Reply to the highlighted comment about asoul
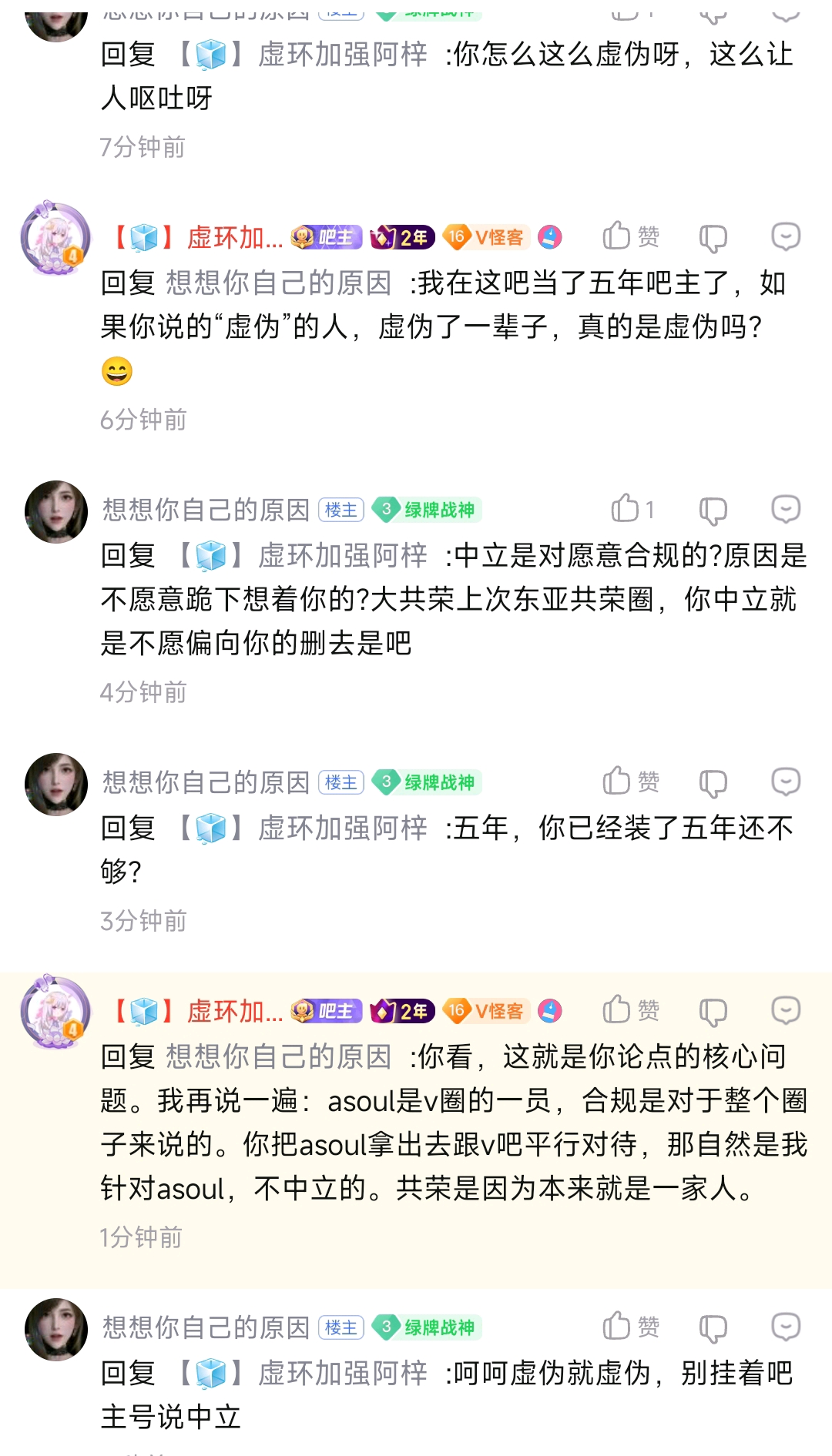Viewport: 832px width, 1456px height. click(785, 1009)
